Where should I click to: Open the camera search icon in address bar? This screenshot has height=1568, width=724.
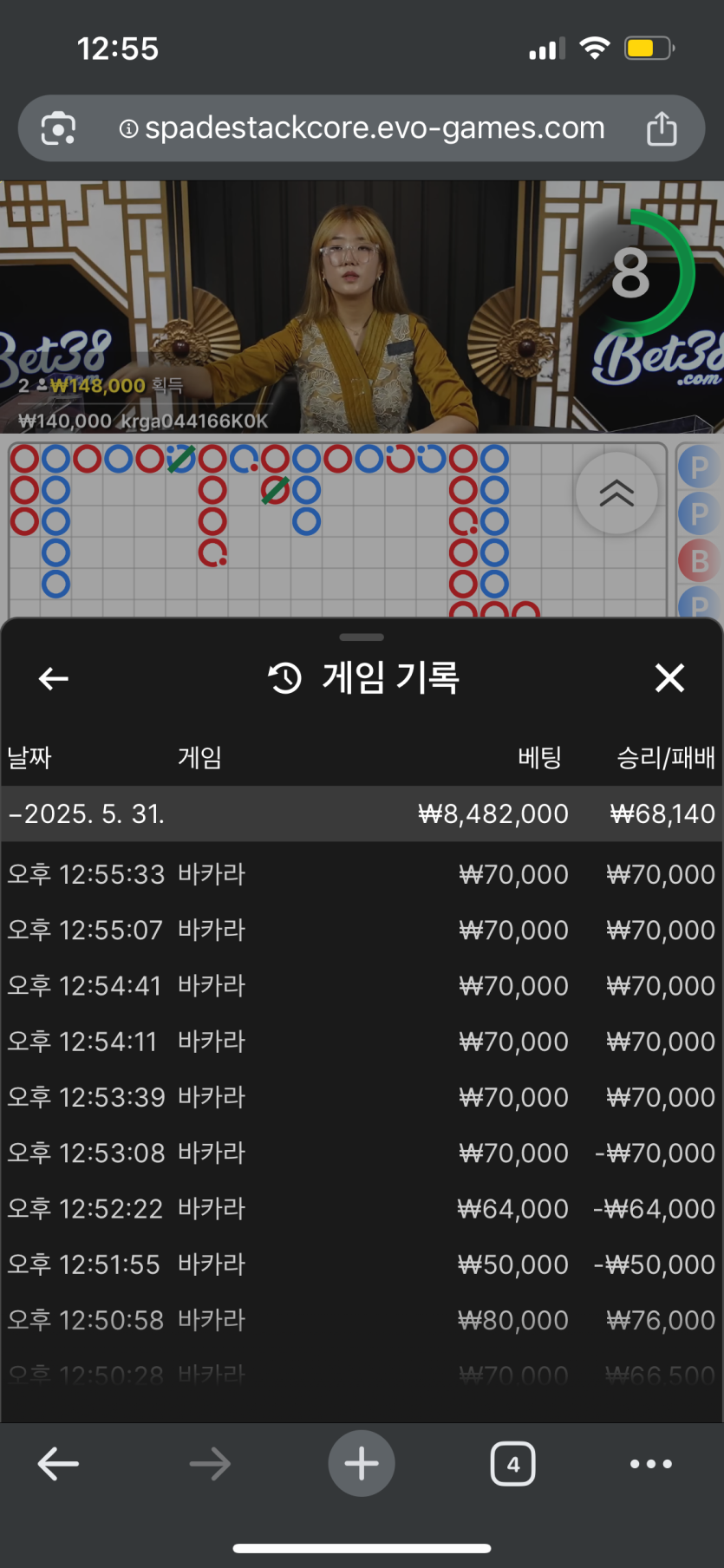[x=58, y=128]
